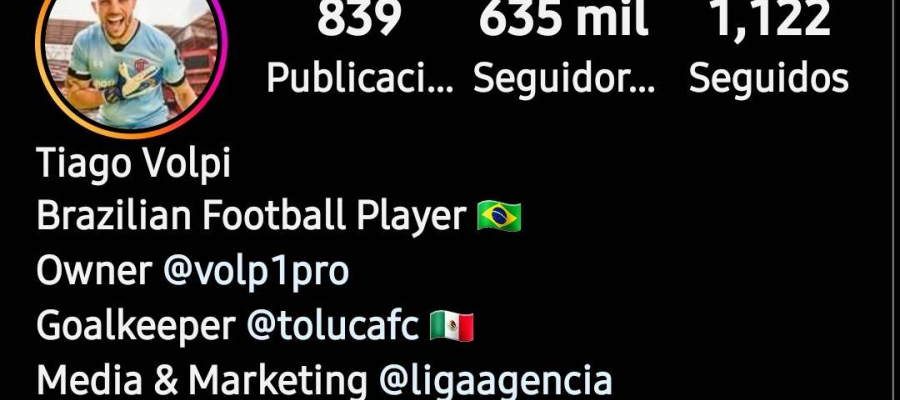This screenshot has height=400, width=900.
Task: Open the @volp1pro profile mention
Action: coord(256,271)
